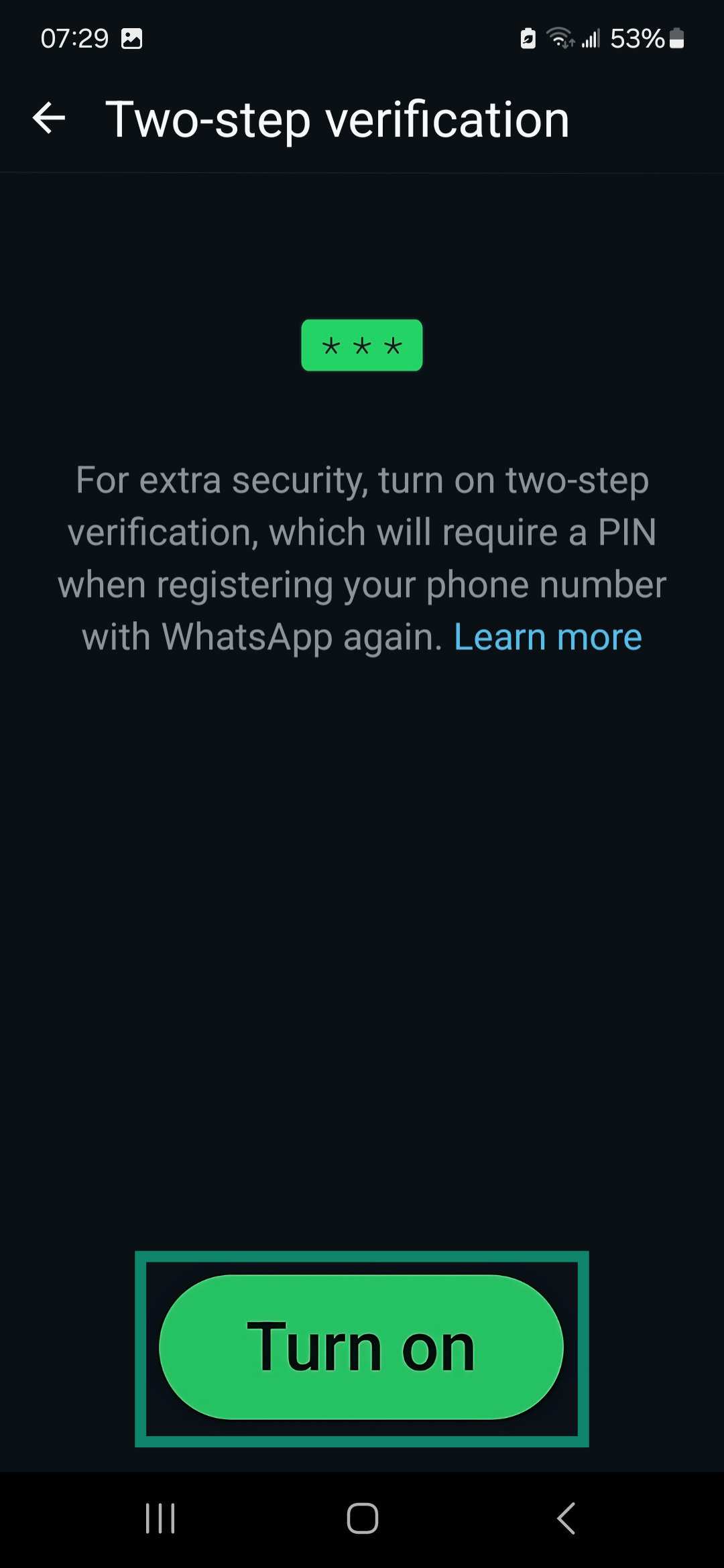Tap the system back chevron

tap(566, 1518)
